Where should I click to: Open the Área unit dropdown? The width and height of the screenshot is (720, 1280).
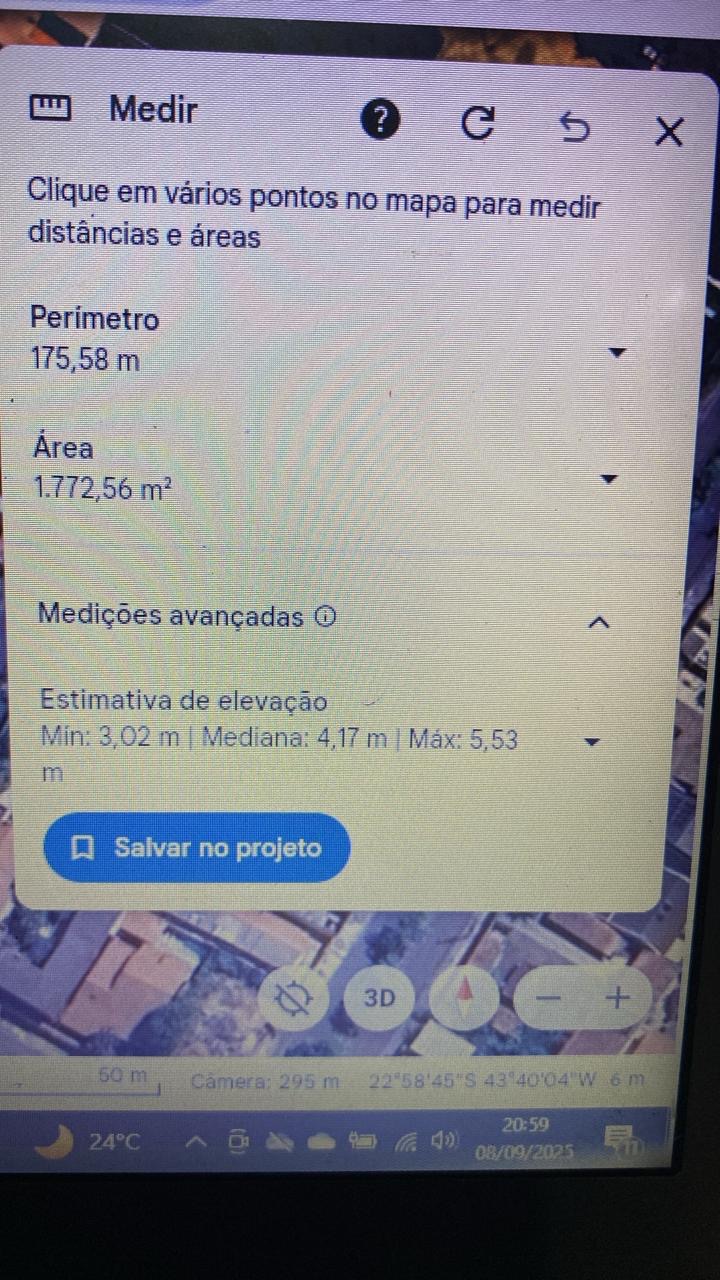pyautogui.click(x=608, y=479)
